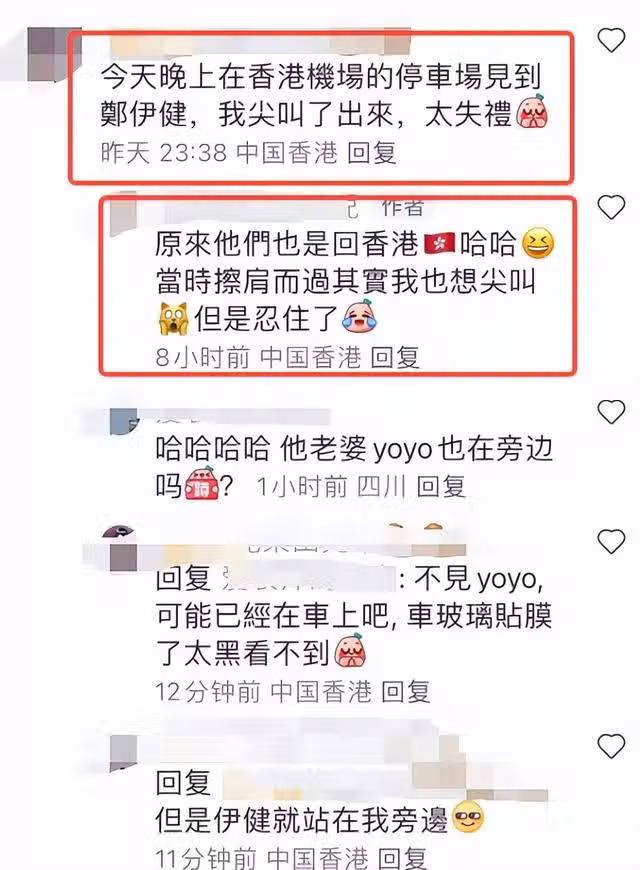Like the comment saying 不見 yoyo

tap(610, 542)
